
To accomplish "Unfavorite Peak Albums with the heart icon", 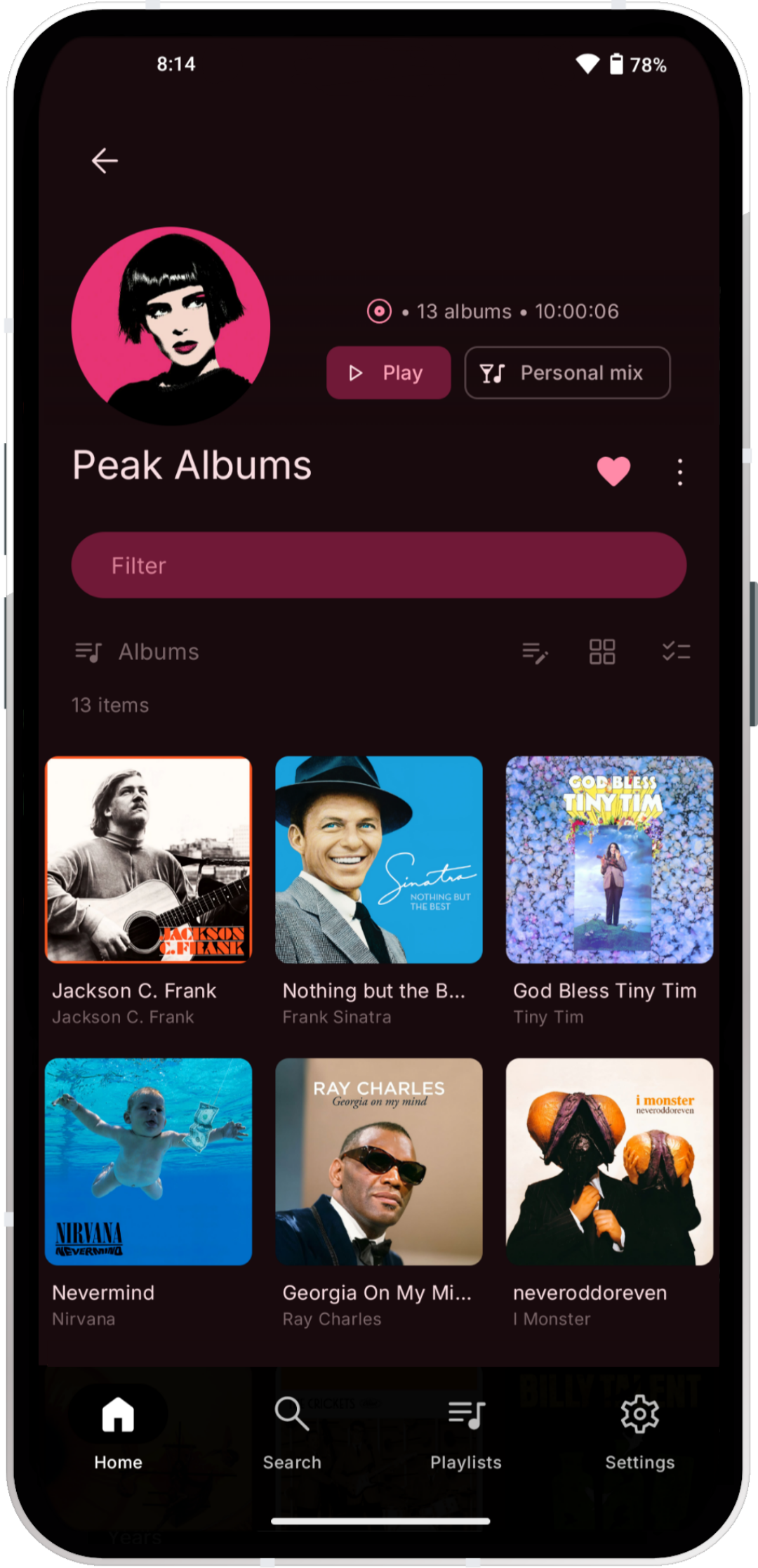I will 613,470.
